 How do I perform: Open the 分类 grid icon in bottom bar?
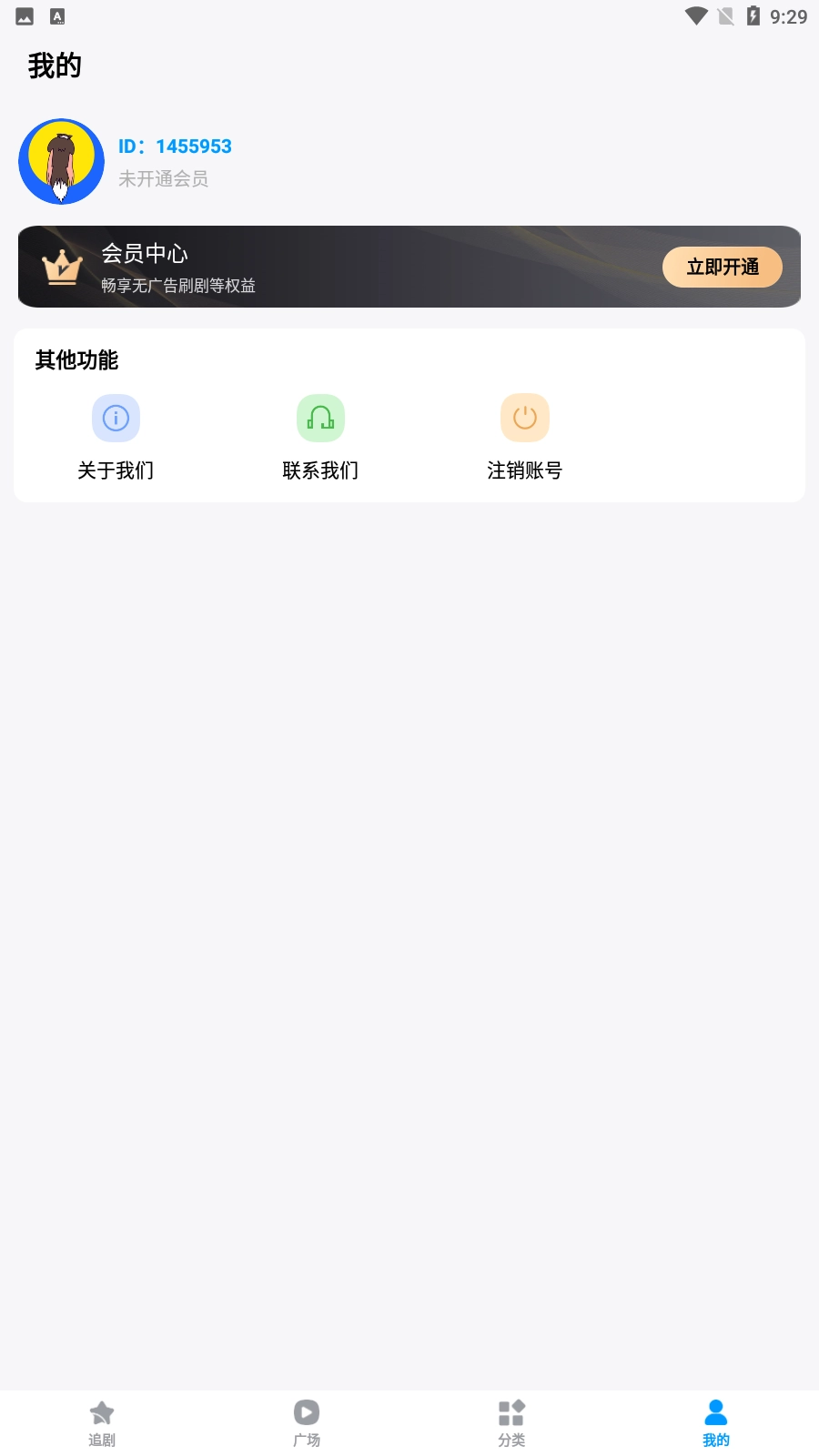tap(511, 1411)
